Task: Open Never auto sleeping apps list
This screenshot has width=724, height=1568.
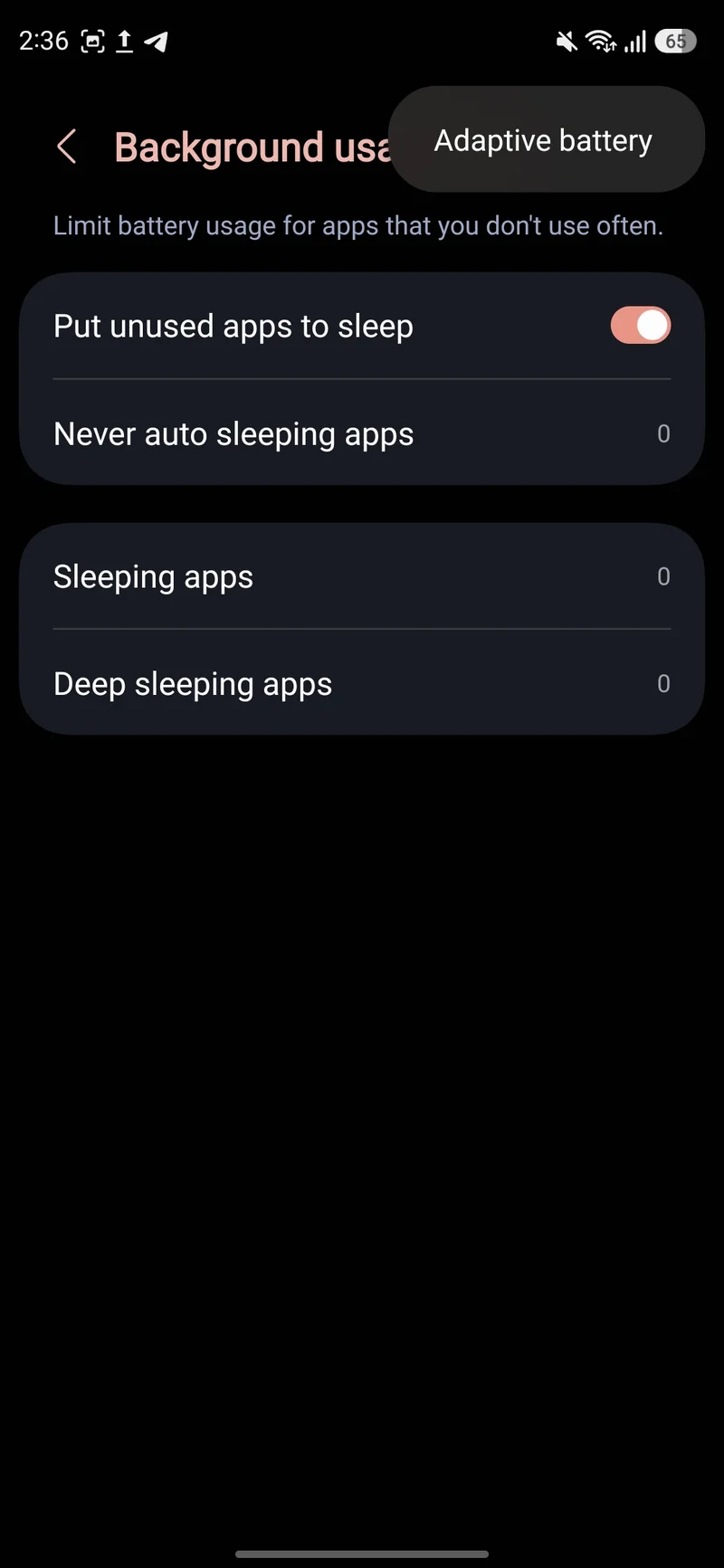Action: [x=362, y=434]
